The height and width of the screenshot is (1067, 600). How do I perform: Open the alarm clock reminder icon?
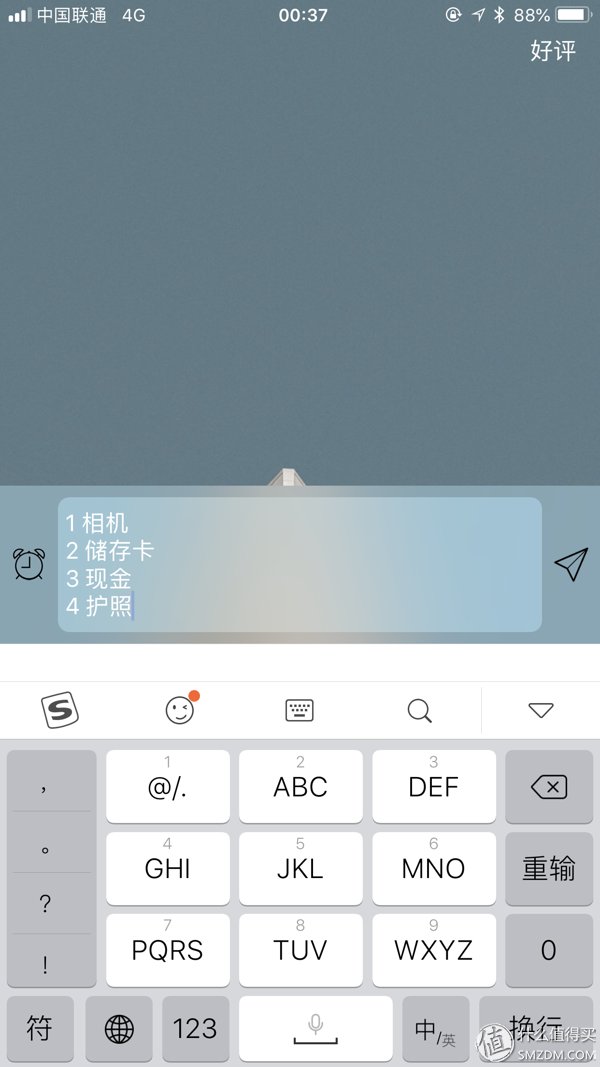point(29,564)
